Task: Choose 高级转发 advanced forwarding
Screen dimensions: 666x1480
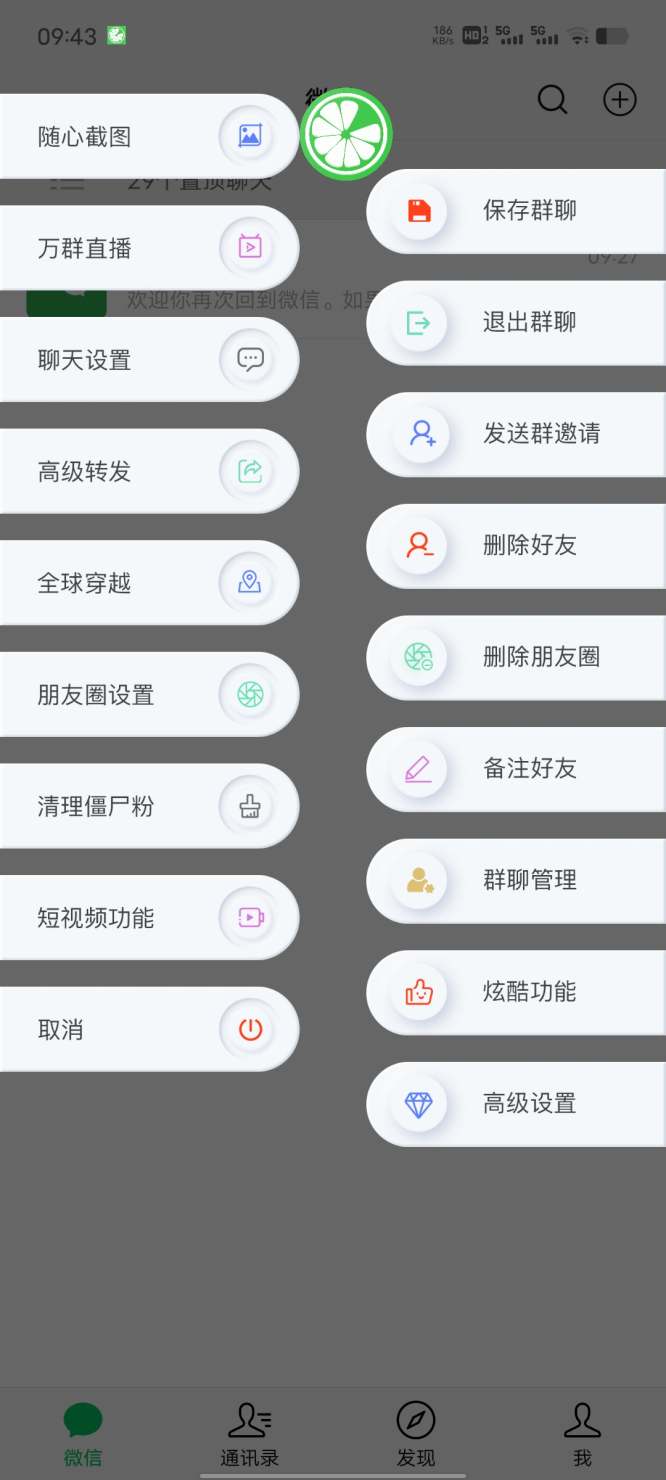Action: pos(148,472)
